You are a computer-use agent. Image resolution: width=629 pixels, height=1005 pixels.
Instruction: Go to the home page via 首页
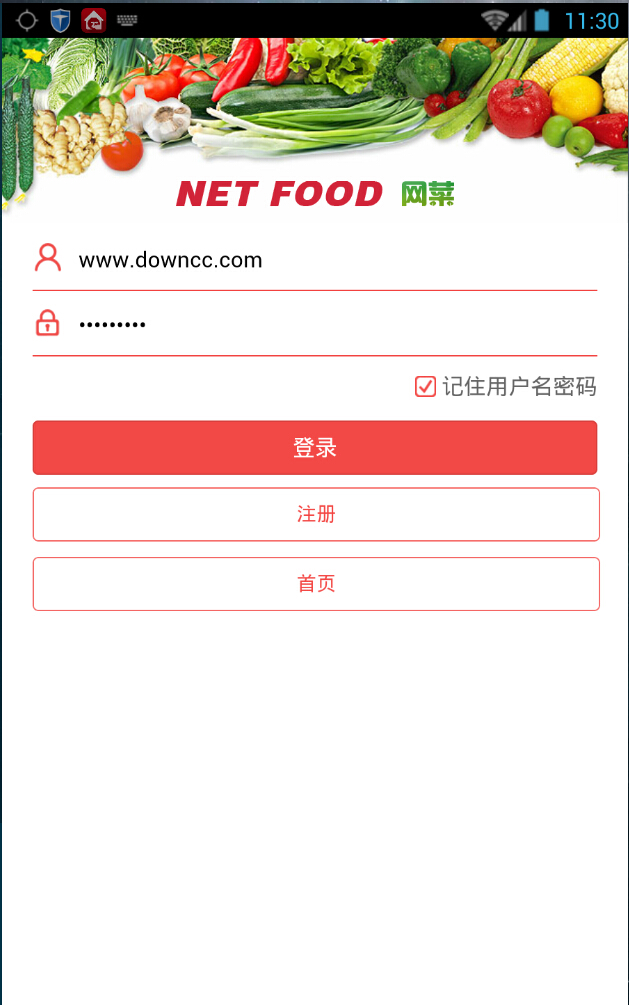click(316, 584)
